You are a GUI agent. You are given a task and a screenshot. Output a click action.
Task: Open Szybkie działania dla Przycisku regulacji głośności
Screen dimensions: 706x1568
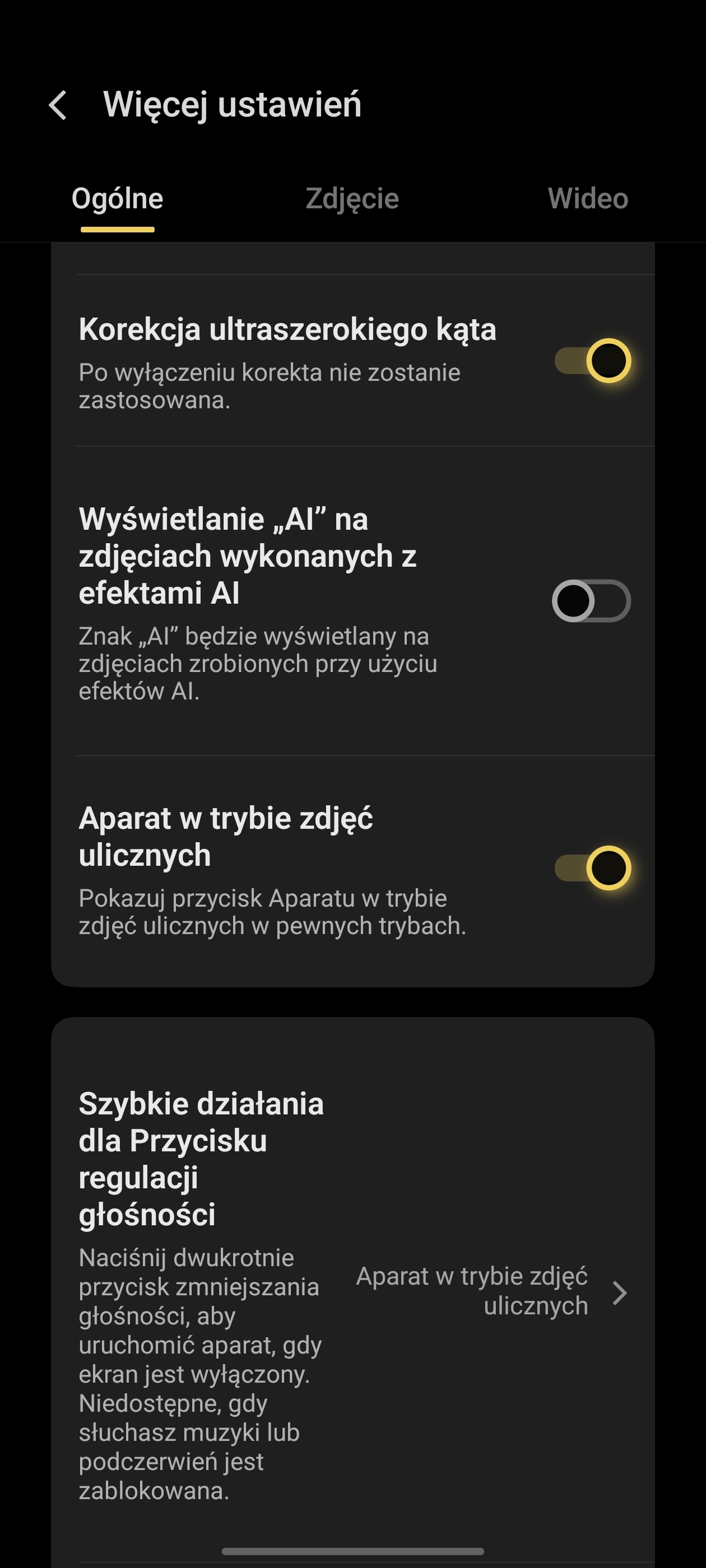click(x=354, y=1290)
